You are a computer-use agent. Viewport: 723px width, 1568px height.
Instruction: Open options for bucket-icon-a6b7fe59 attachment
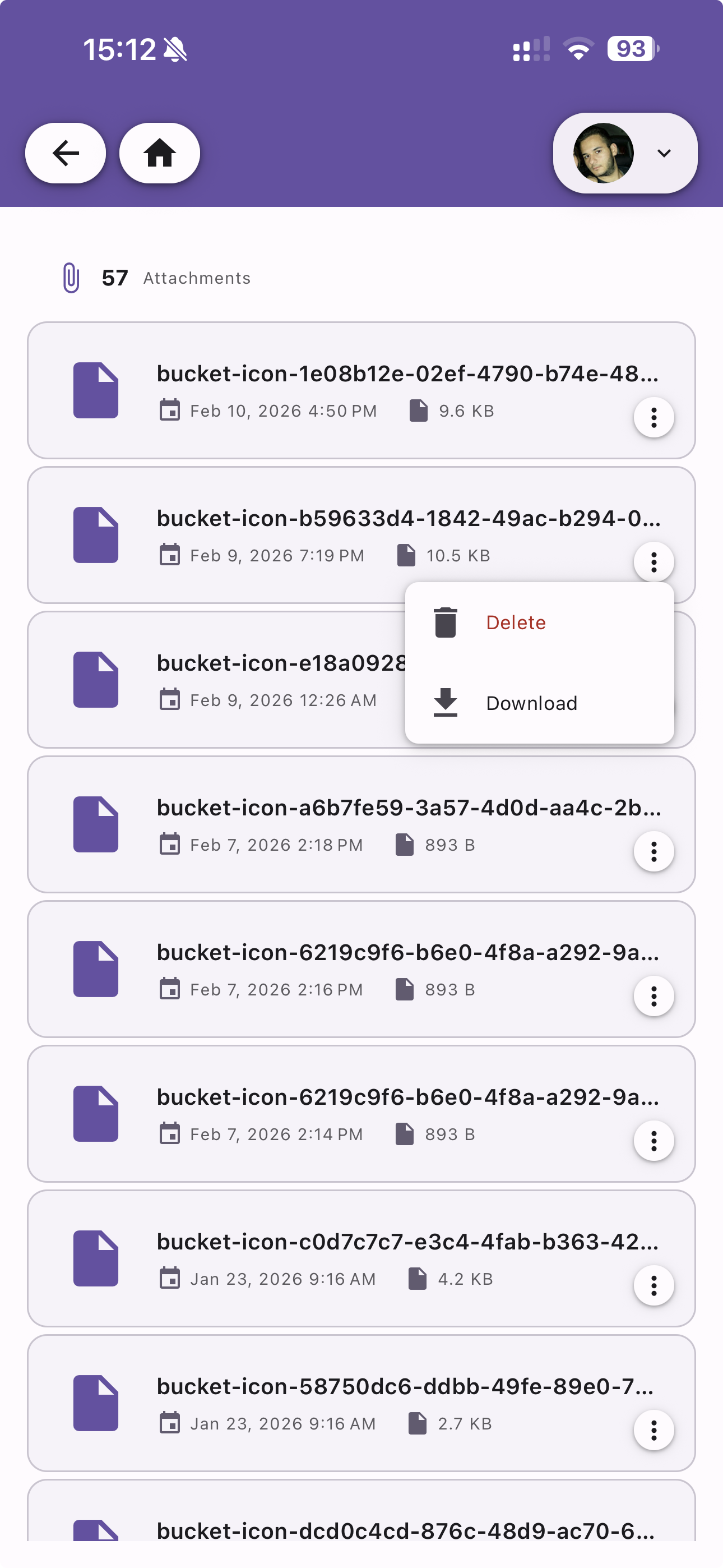[x=654, y=851]
